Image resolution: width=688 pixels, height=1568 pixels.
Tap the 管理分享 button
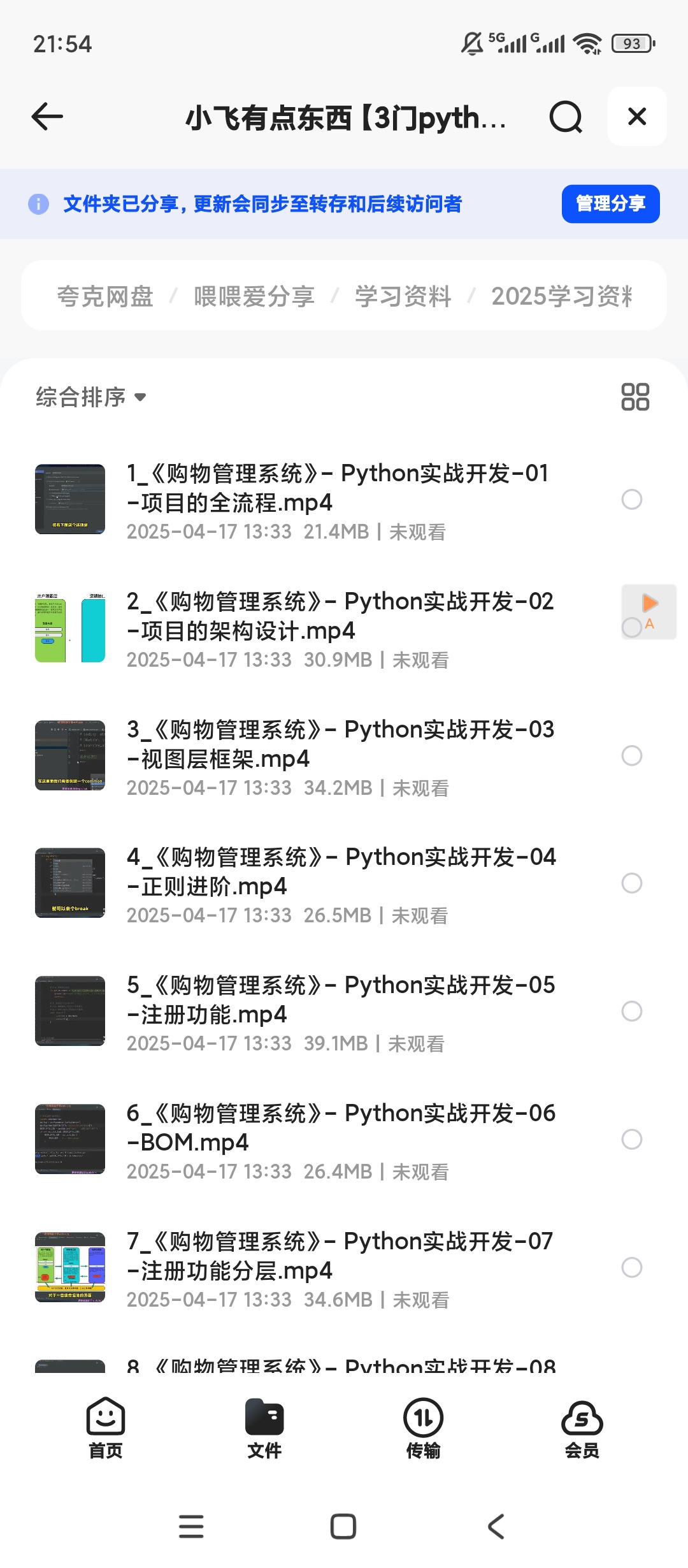(610, 204)
